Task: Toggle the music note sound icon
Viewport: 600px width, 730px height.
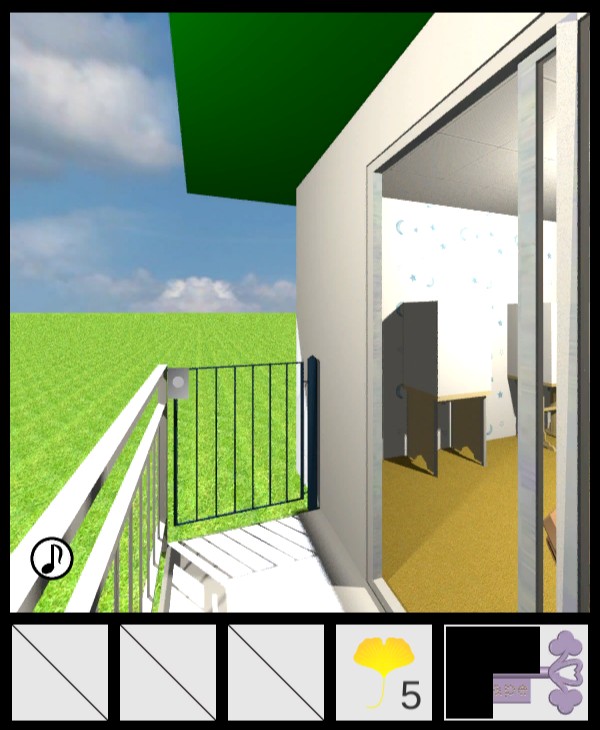Action: 51,558
